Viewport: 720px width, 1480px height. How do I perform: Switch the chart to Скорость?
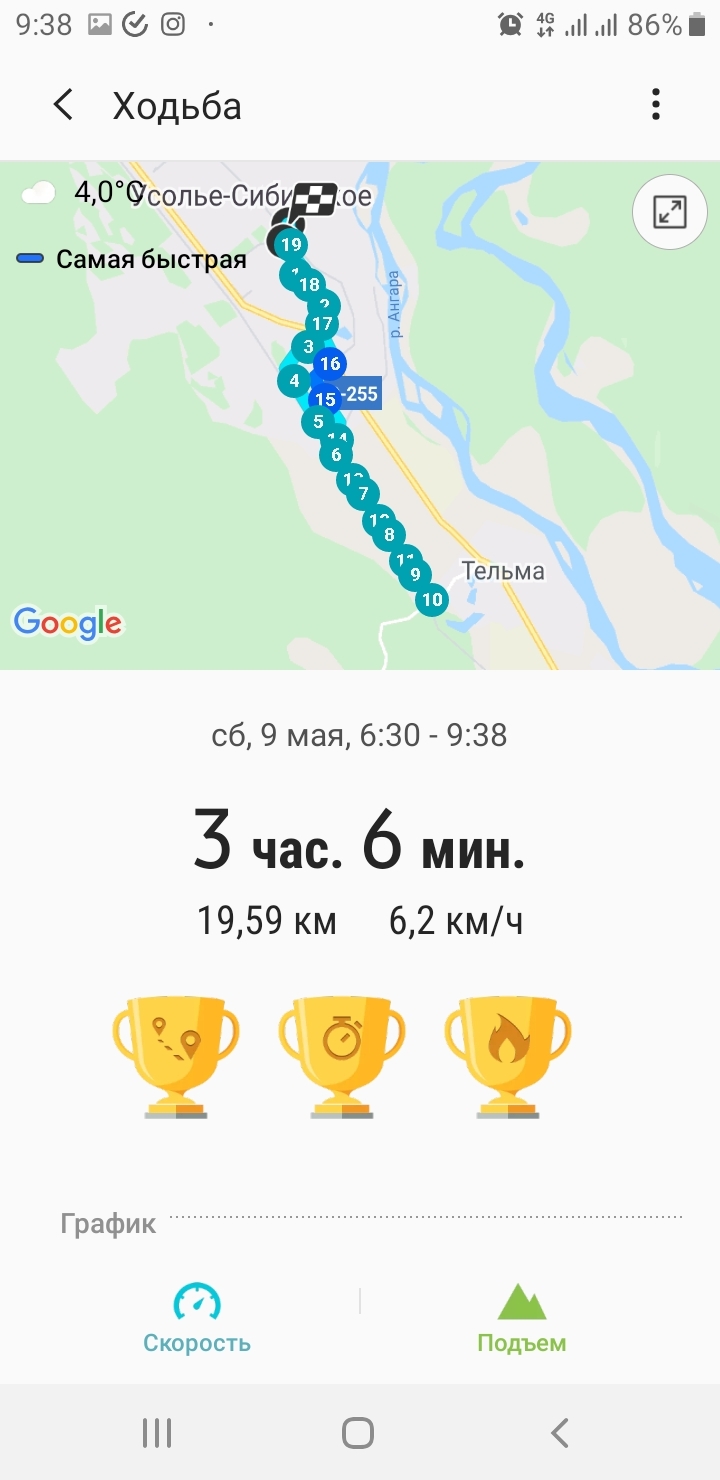[x=197, y=1318]
